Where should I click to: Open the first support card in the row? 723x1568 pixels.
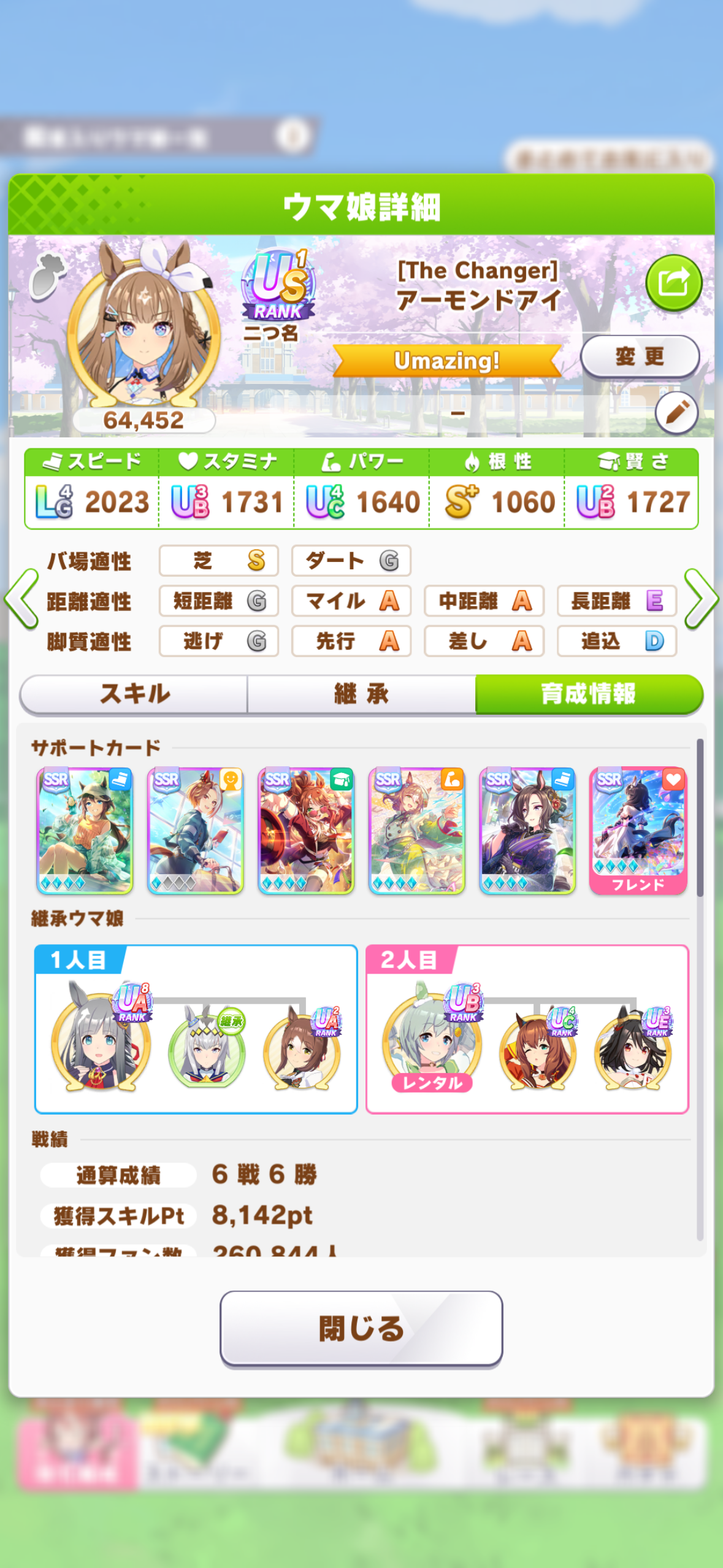85,829
